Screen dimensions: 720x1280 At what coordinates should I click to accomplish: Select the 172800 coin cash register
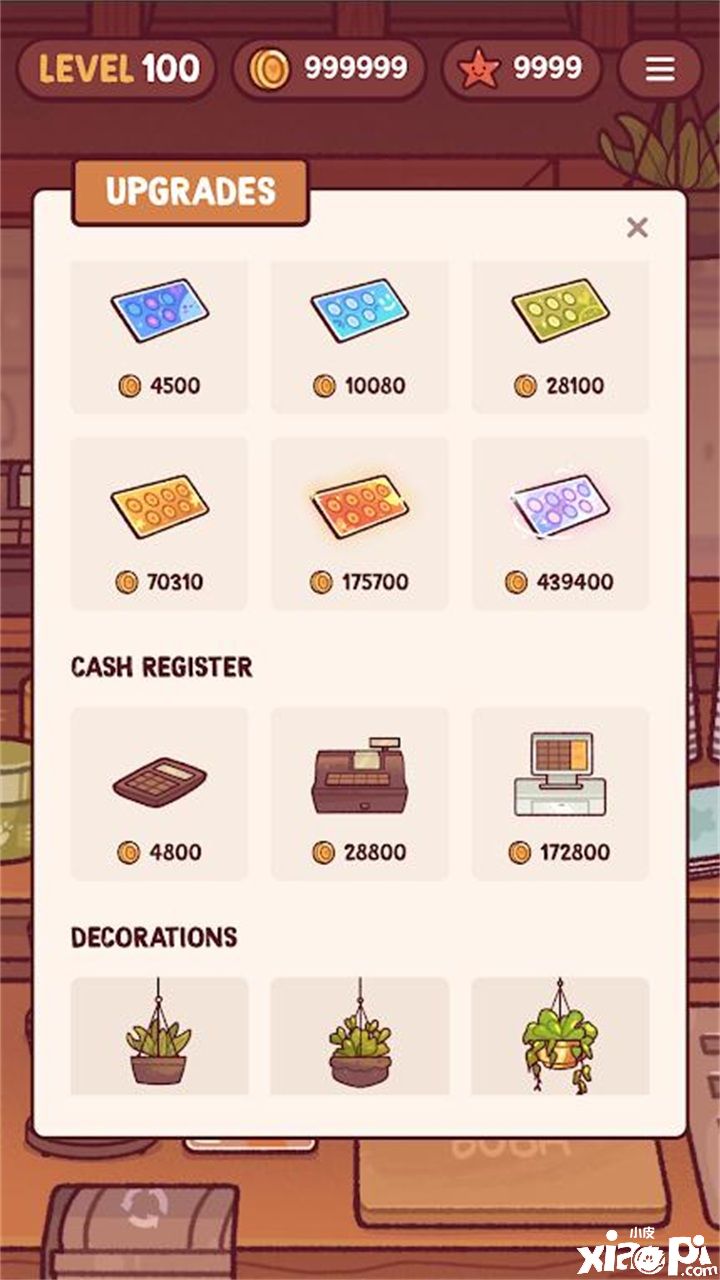(560, 795)
